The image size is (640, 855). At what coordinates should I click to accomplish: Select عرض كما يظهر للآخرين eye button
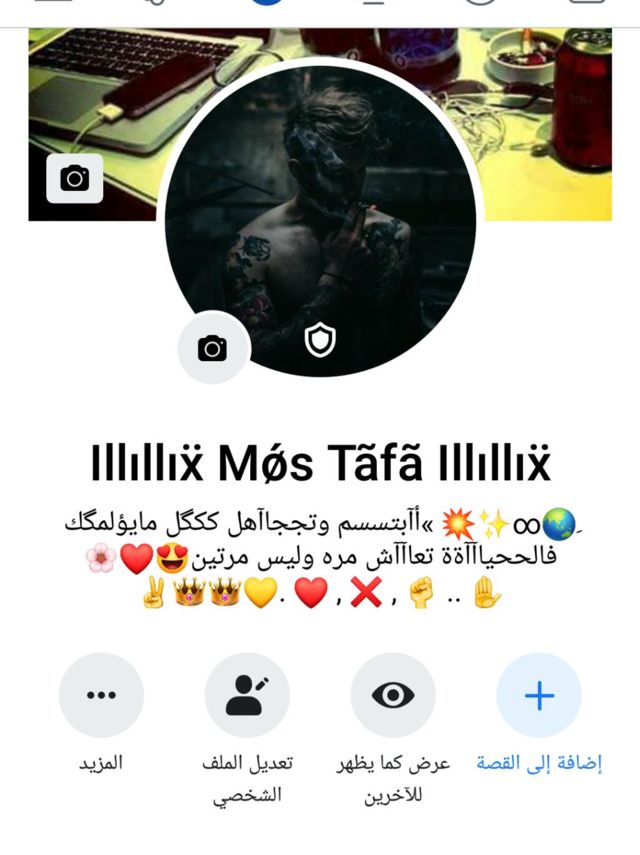tap(393, 696)
